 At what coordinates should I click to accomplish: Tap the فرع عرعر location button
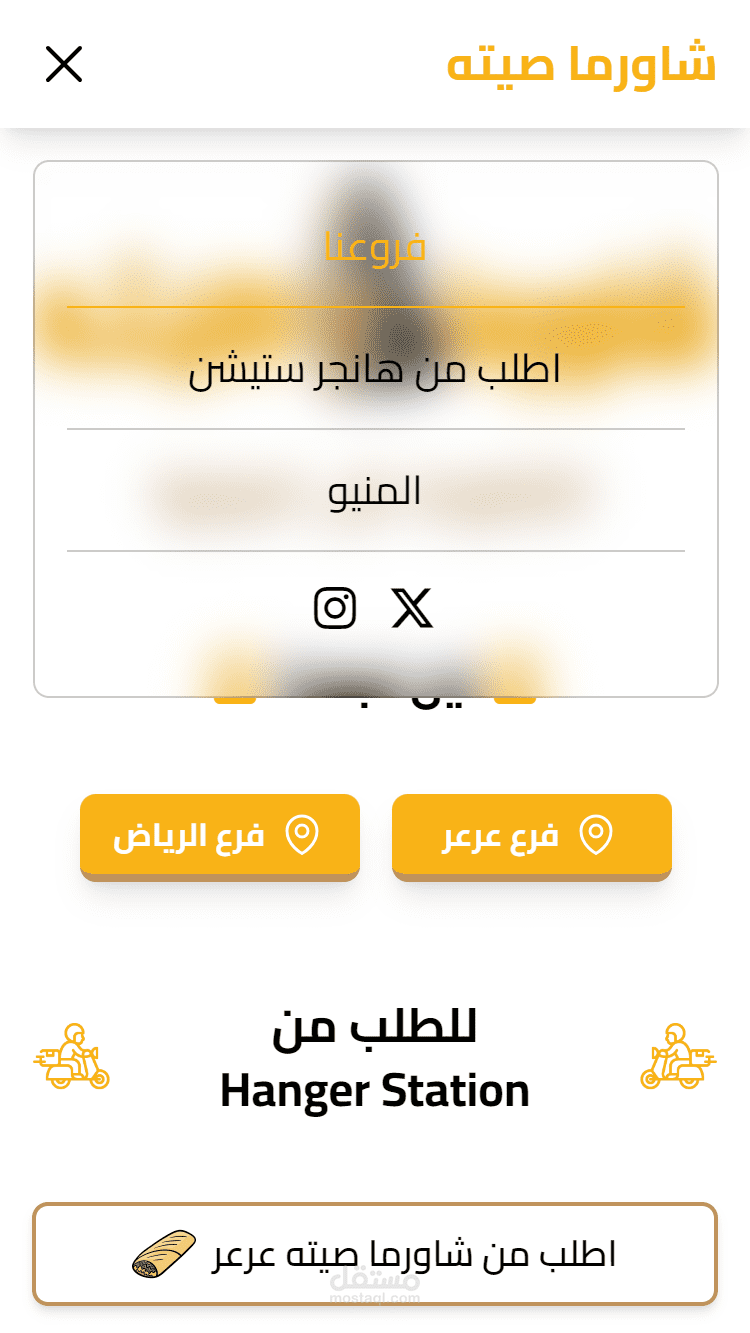532,836
